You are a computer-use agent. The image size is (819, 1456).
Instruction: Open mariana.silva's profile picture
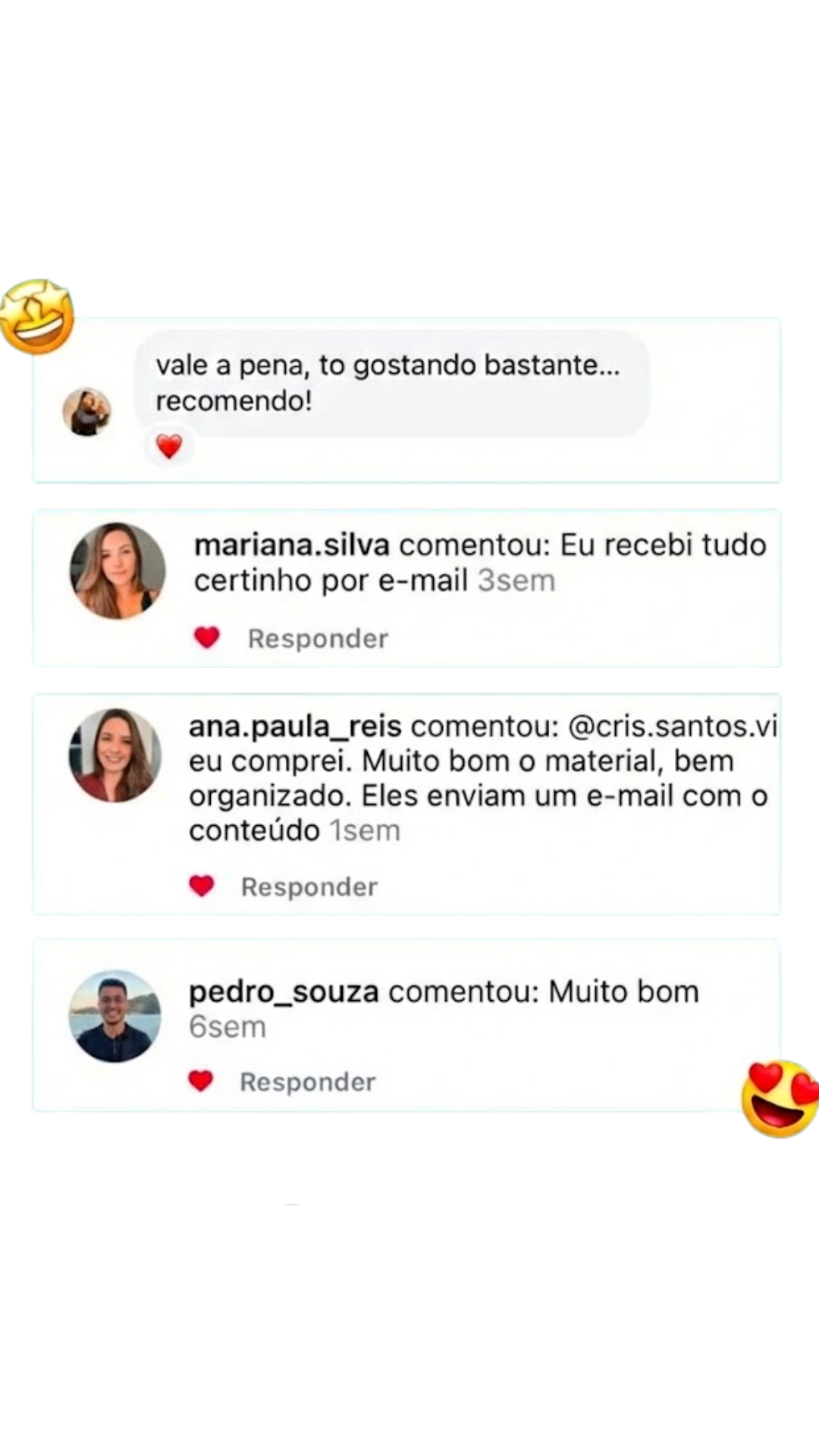pos(118,570)
